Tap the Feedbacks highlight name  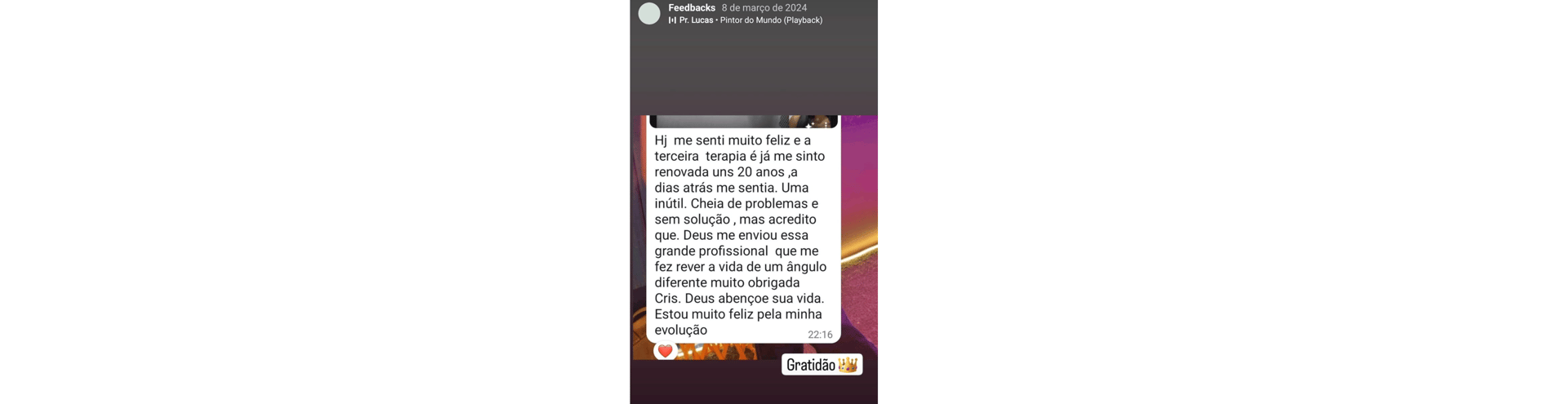click(692, 8)
